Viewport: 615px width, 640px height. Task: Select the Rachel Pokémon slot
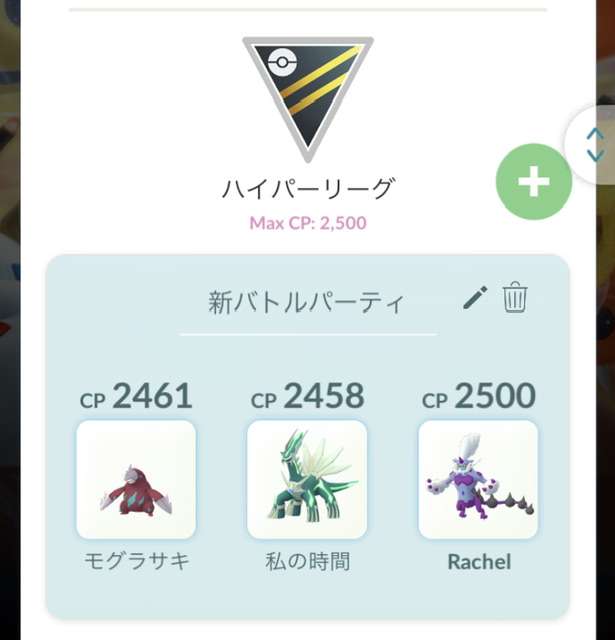478,480
